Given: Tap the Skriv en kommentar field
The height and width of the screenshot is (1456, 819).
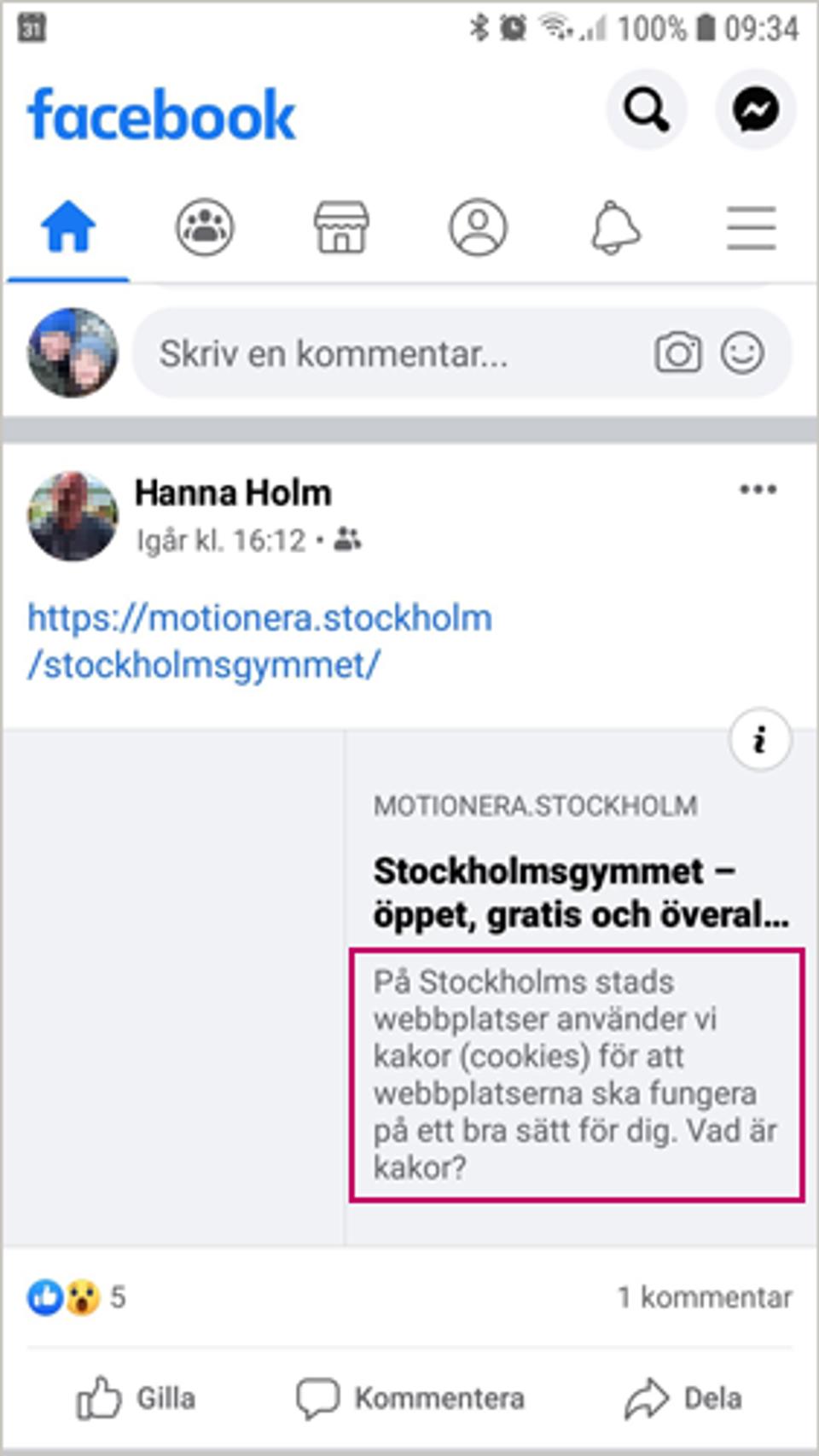Looking at the screenshot, I should pyautogui.click(x=384, y=353).
